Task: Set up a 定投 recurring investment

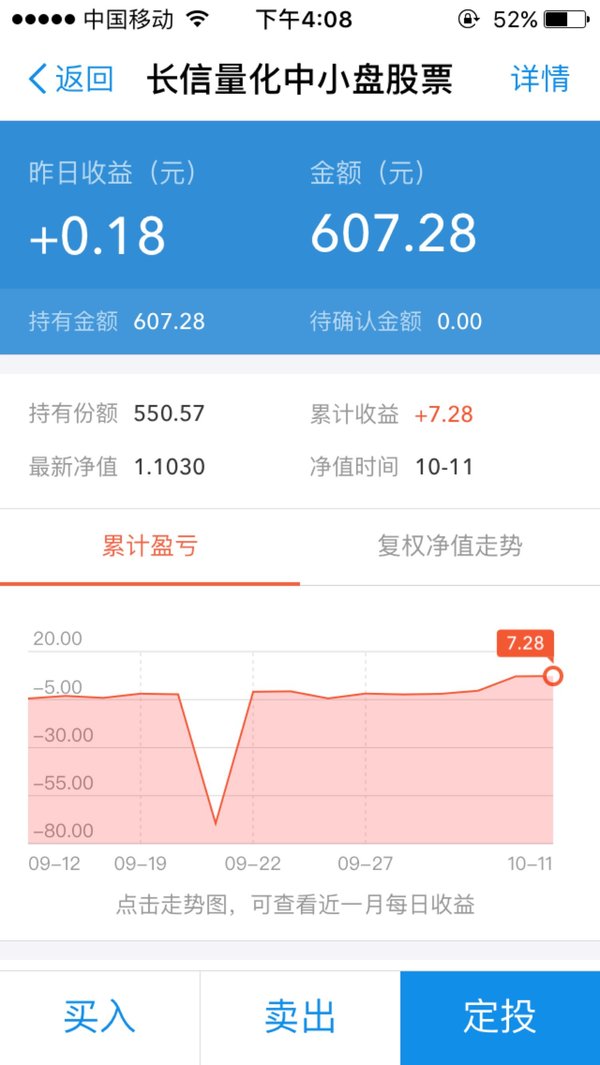Action: coord(500,1017)
